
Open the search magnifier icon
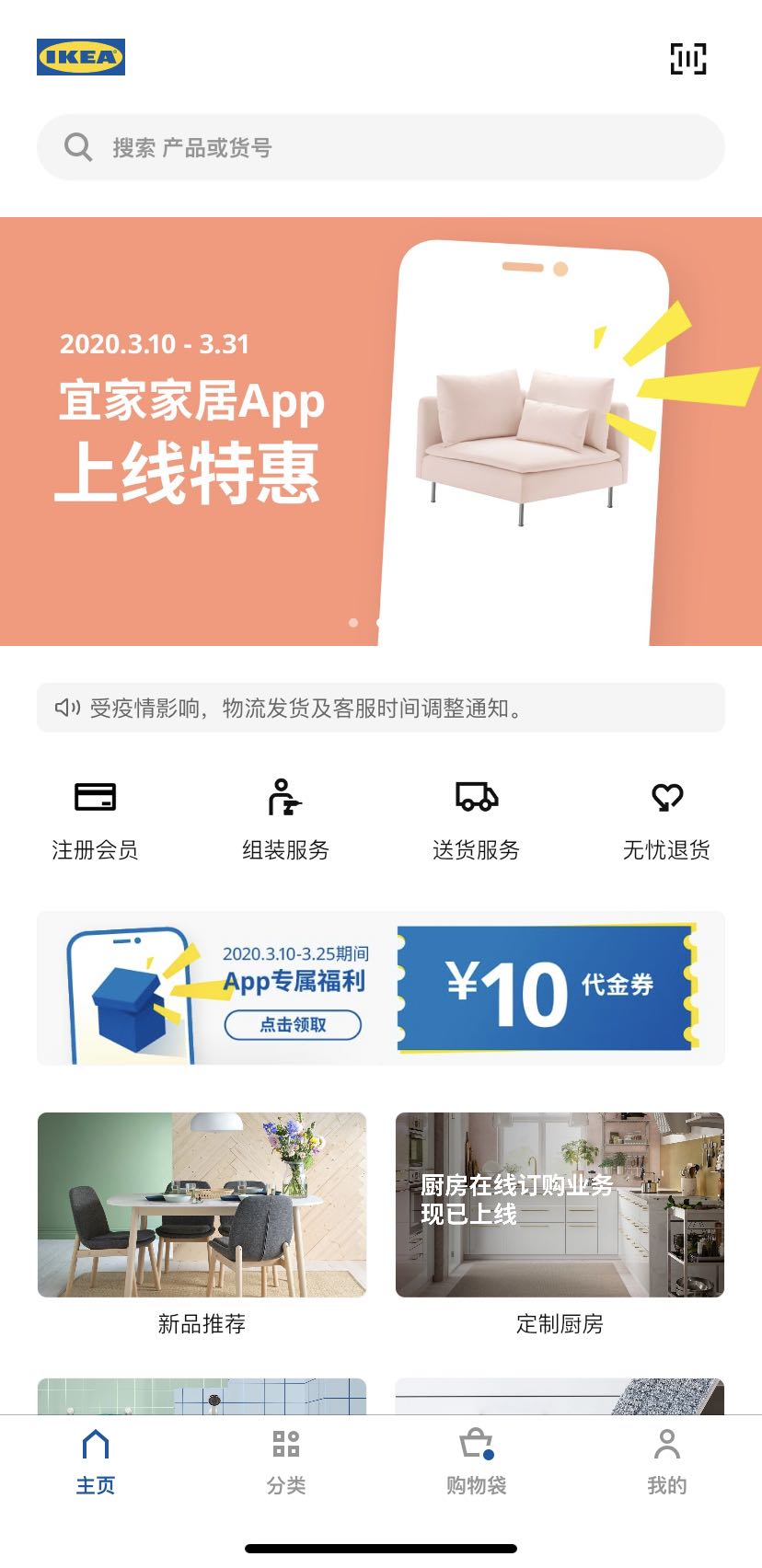(x=77, y=145)
